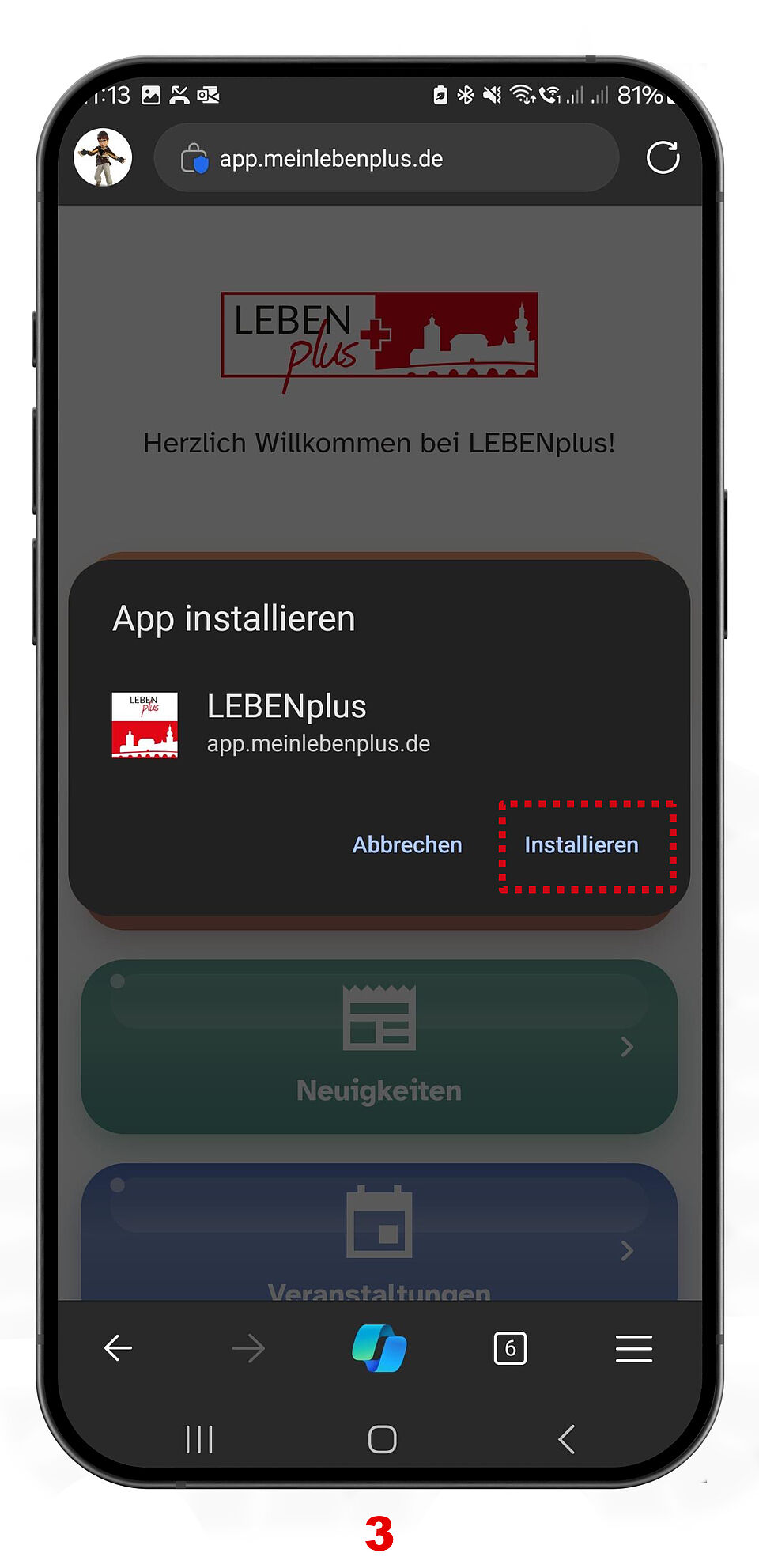759x1568 pixels.
Task: Cancel the install dialog with Abbrechen
Action: point(407,844)
